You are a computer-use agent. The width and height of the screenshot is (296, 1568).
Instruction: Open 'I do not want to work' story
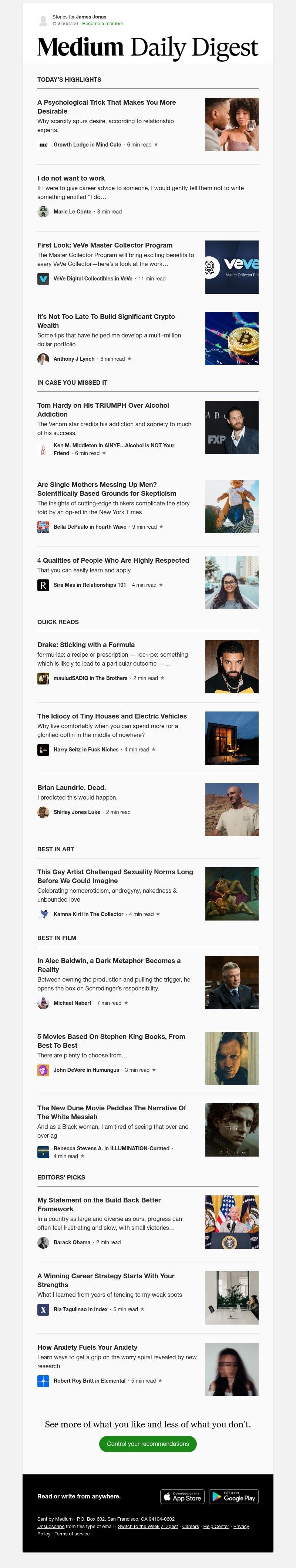pyautogui.click(x=71, y=178)
